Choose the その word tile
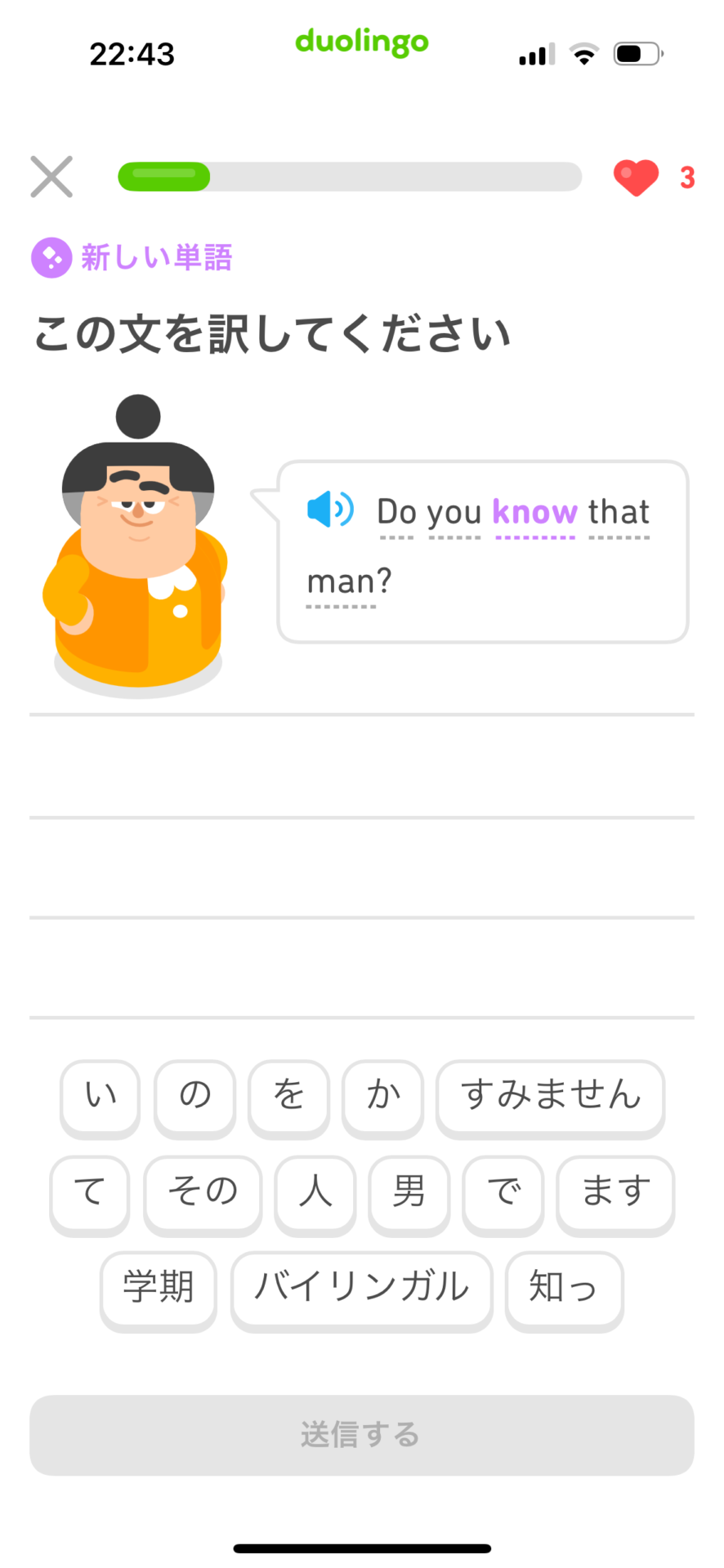This screenshot has width=724, height=1568. [x=203, y=1191]
